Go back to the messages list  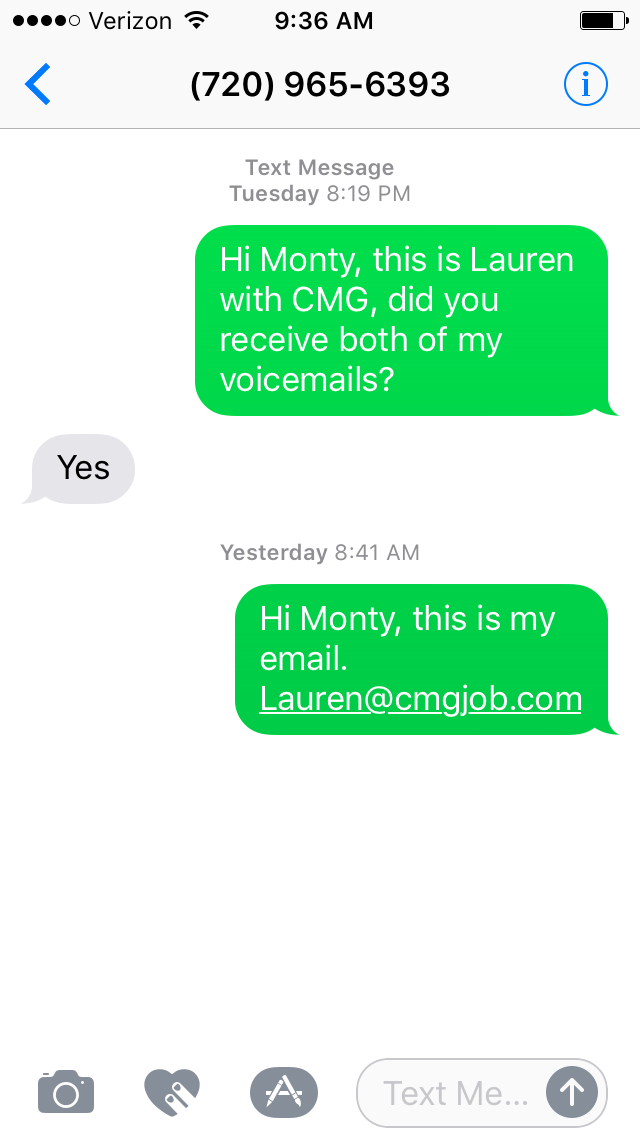[38, 85]
